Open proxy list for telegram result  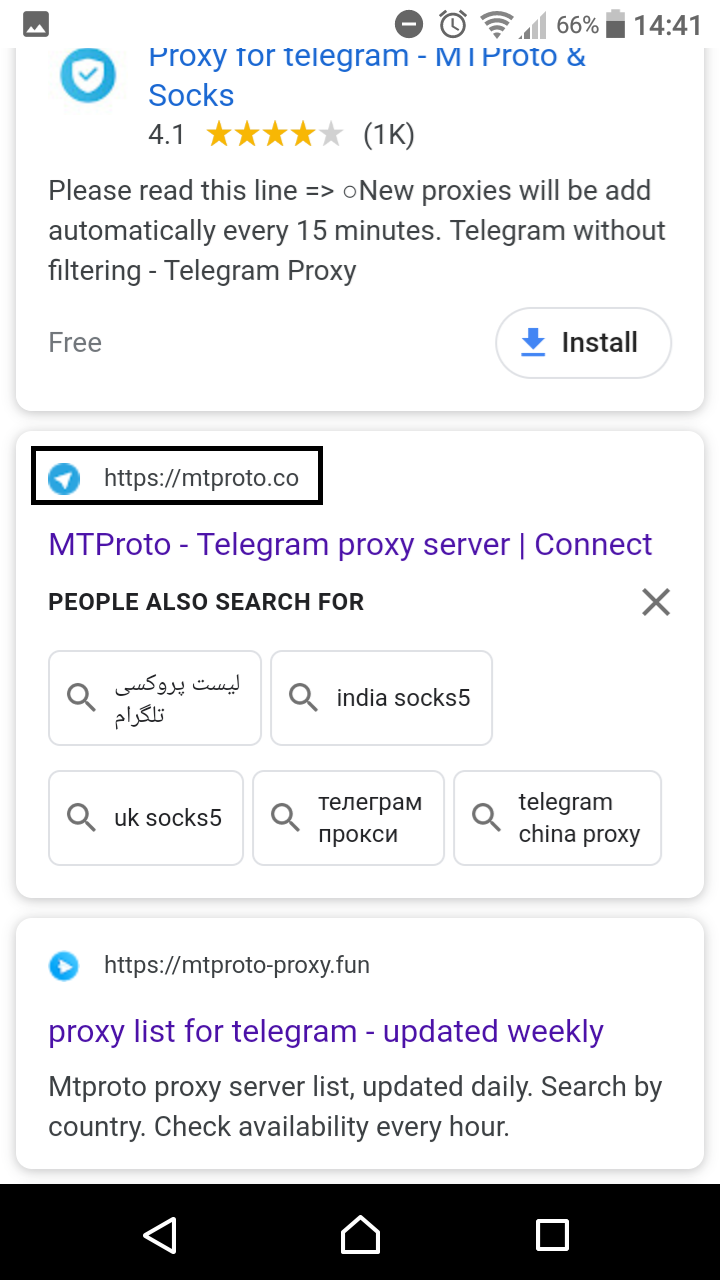pos(326,1032)
